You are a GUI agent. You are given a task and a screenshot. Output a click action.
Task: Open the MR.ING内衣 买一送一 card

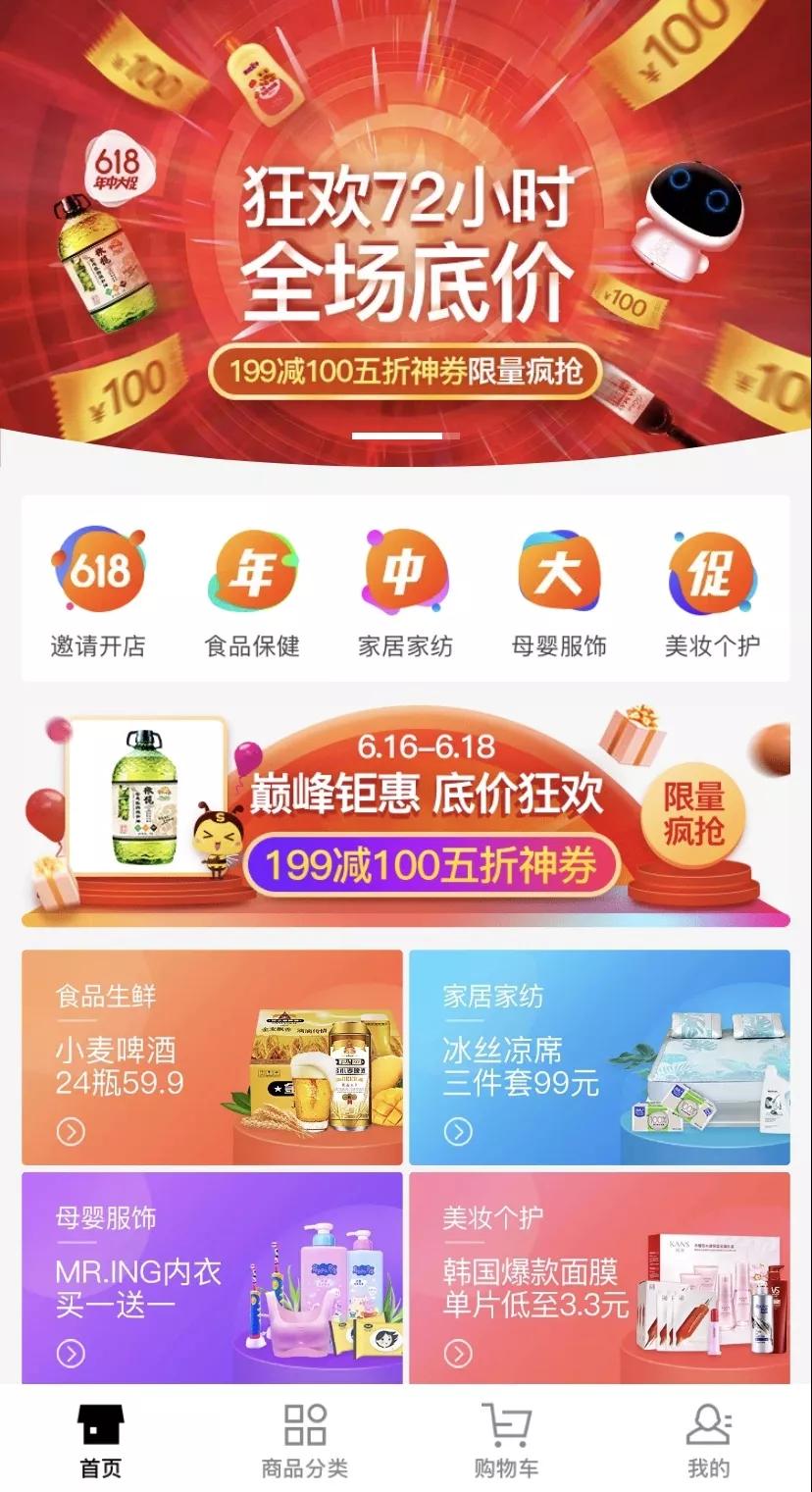(212, 1277)
